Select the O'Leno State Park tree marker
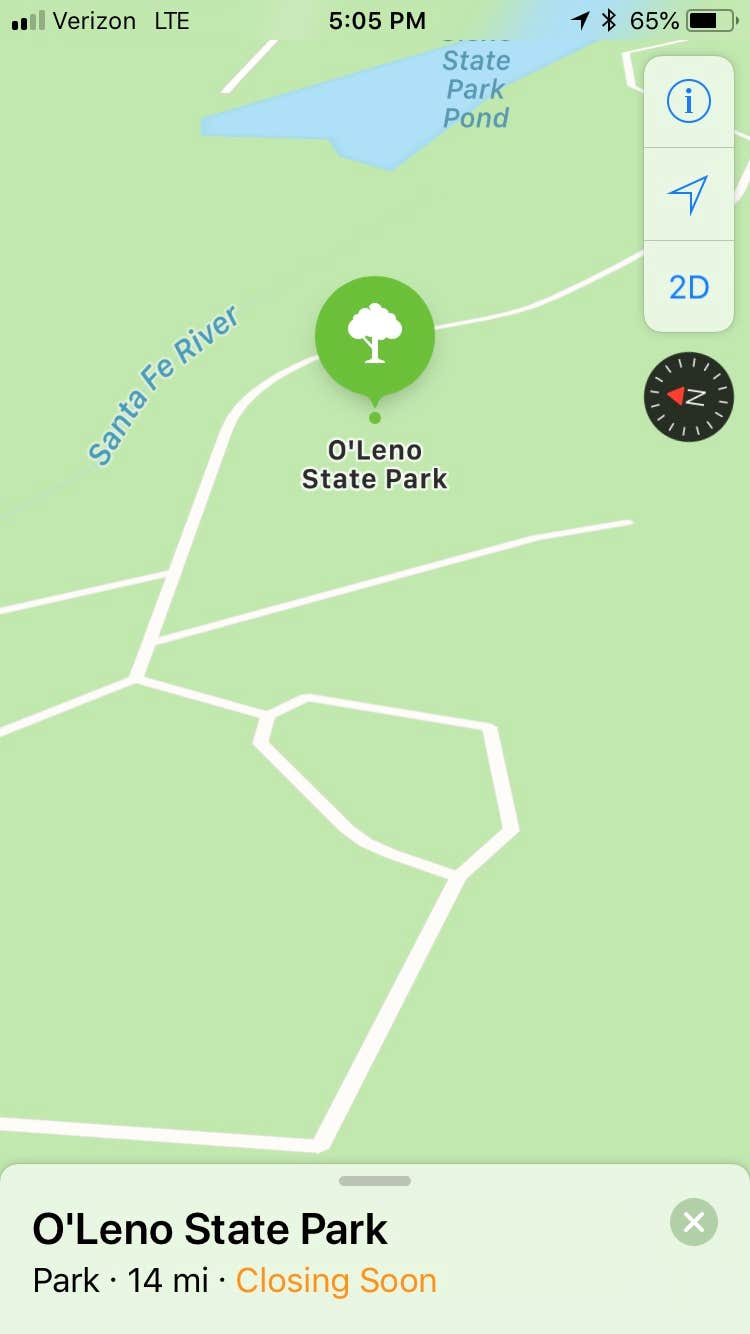This screenshot has height=1334, width=750. (375, 335)
